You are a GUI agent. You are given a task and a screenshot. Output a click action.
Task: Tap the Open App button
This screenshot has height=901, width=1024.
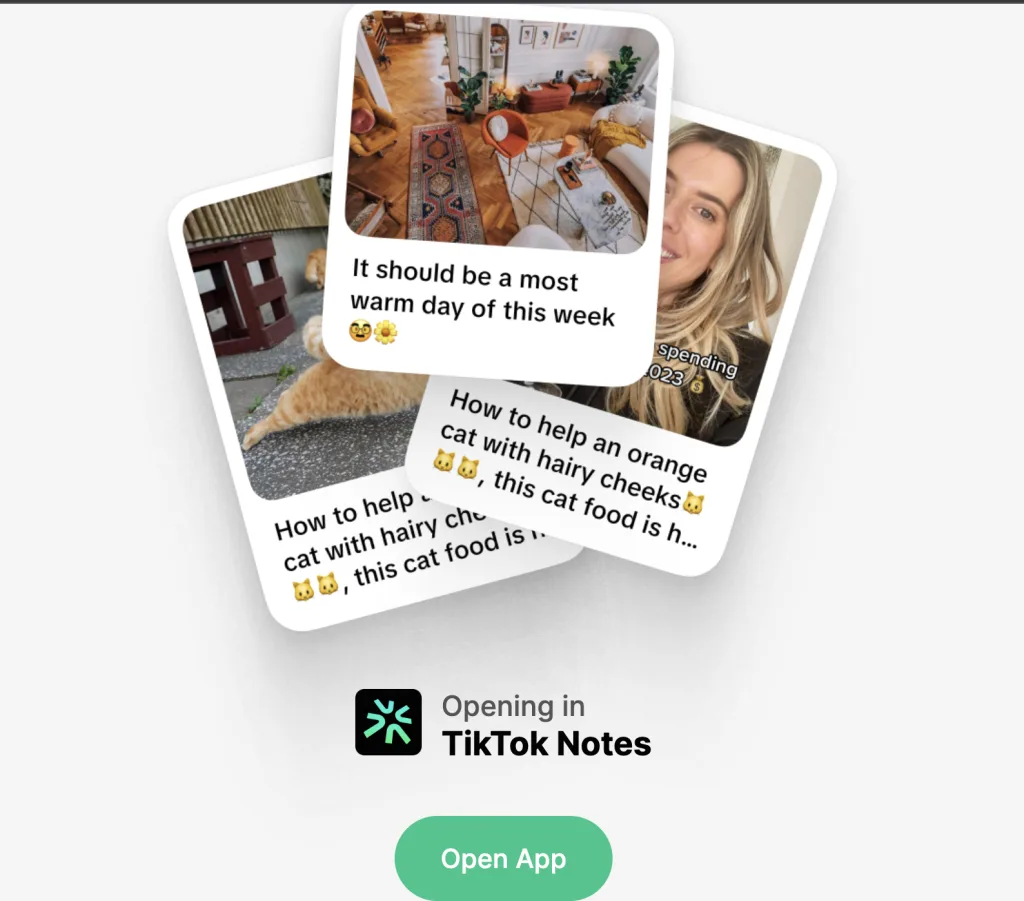503,859
